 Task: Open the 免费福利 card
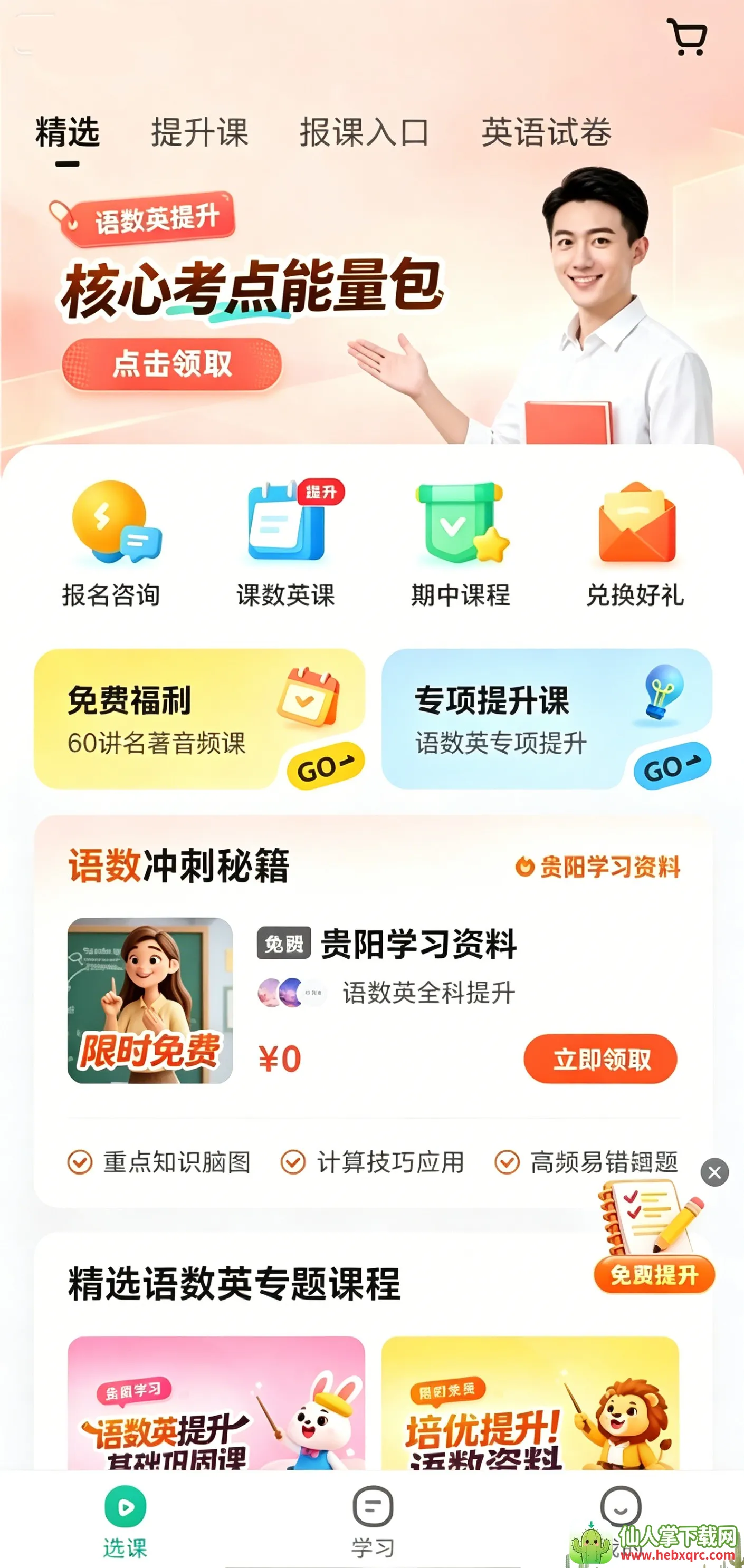click(199, 719)
